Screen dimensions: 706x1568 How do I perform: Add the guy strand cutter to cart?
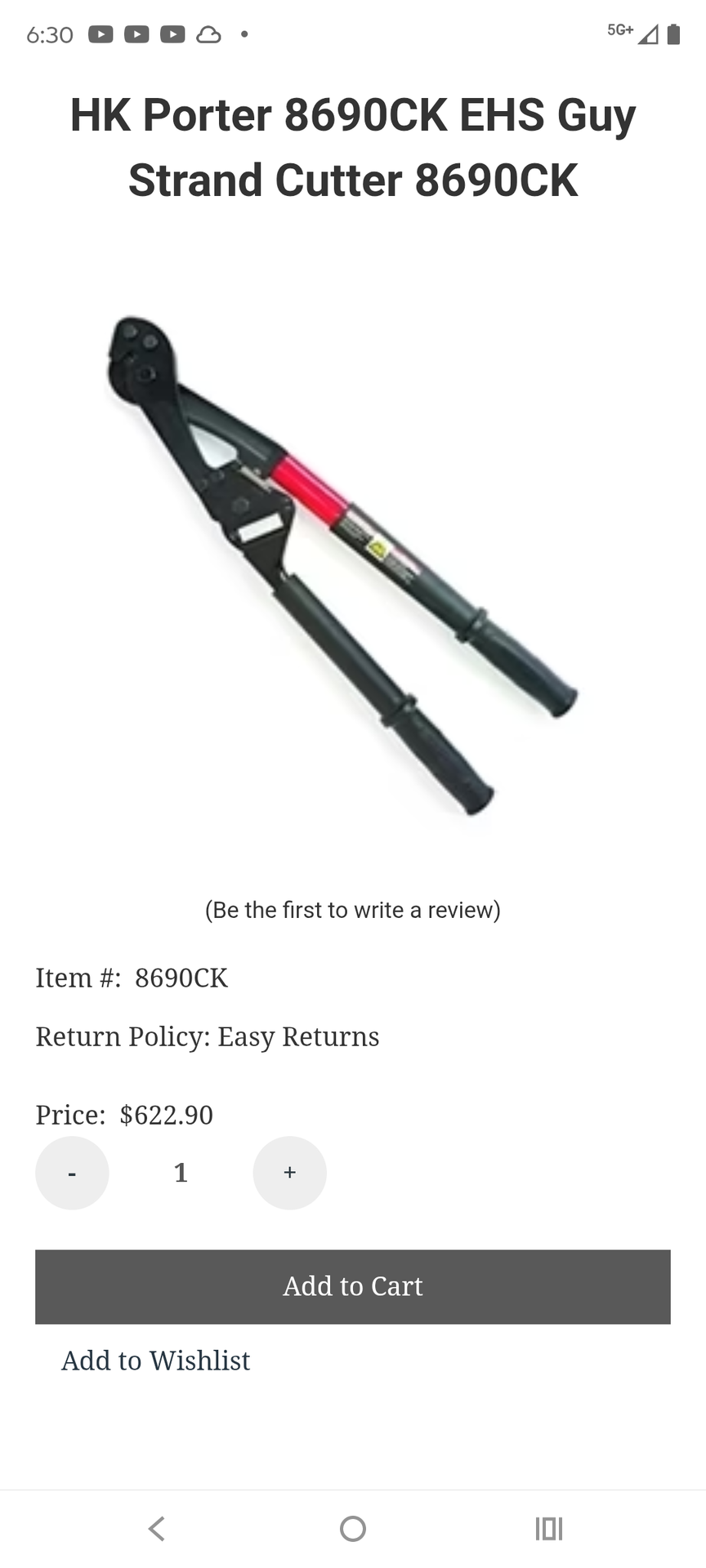pyautogui.click(x=353, y=1286)
